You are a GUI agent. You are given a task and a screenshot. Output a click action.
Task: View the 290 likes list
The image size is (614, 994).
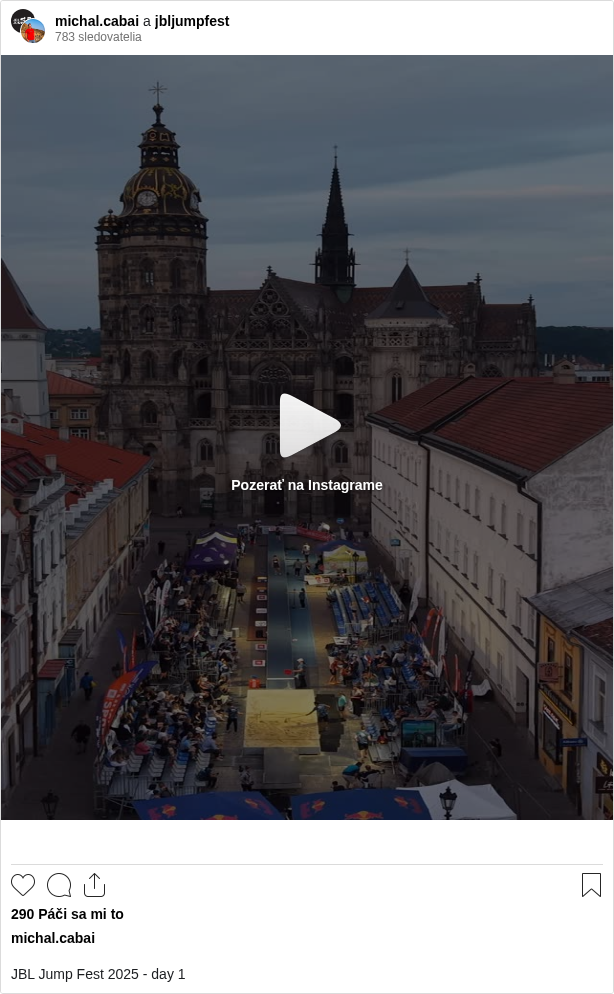67,914
